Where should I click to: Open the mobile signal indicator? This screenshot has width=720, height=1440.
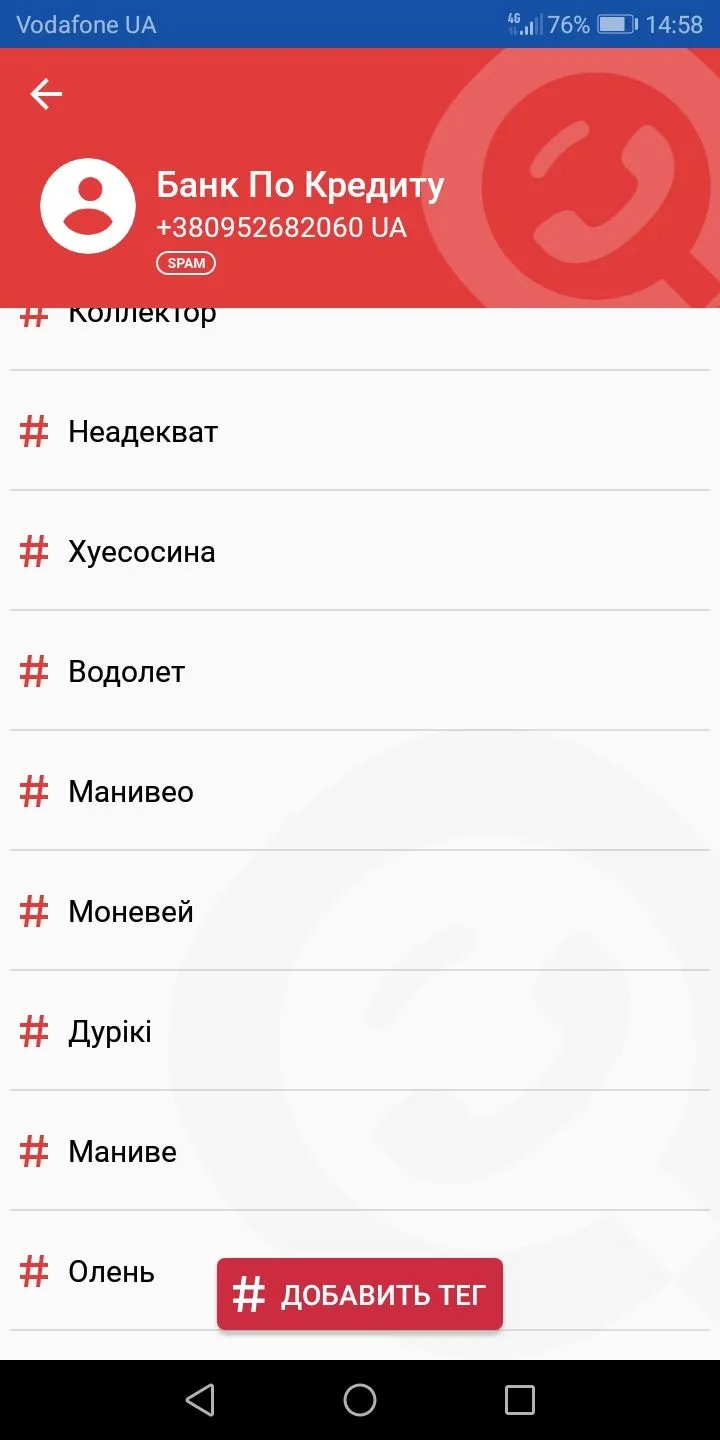click(x=524, y=24)
